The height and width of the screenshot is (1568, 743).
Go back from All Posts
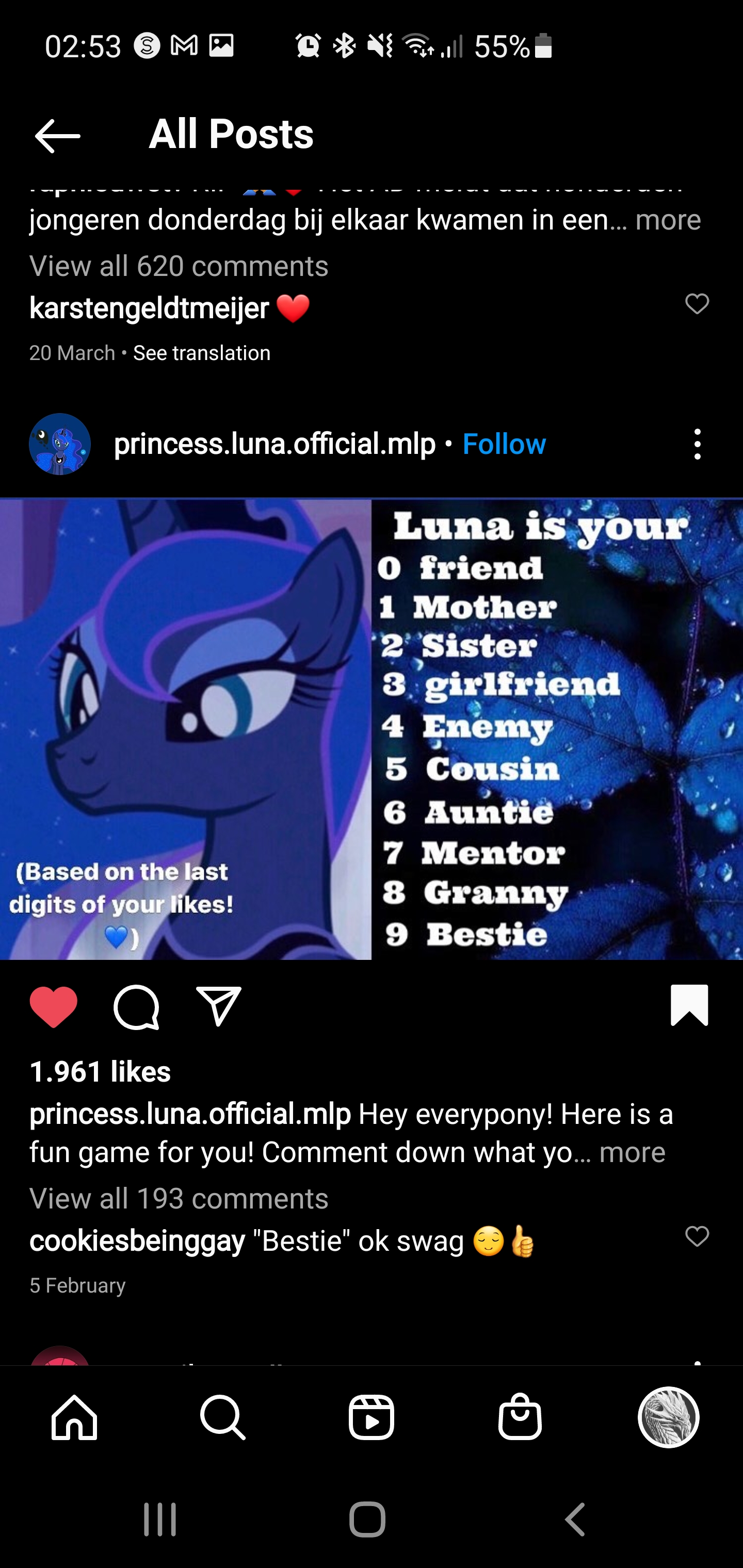pyautogui.click(x=58, y=135)
